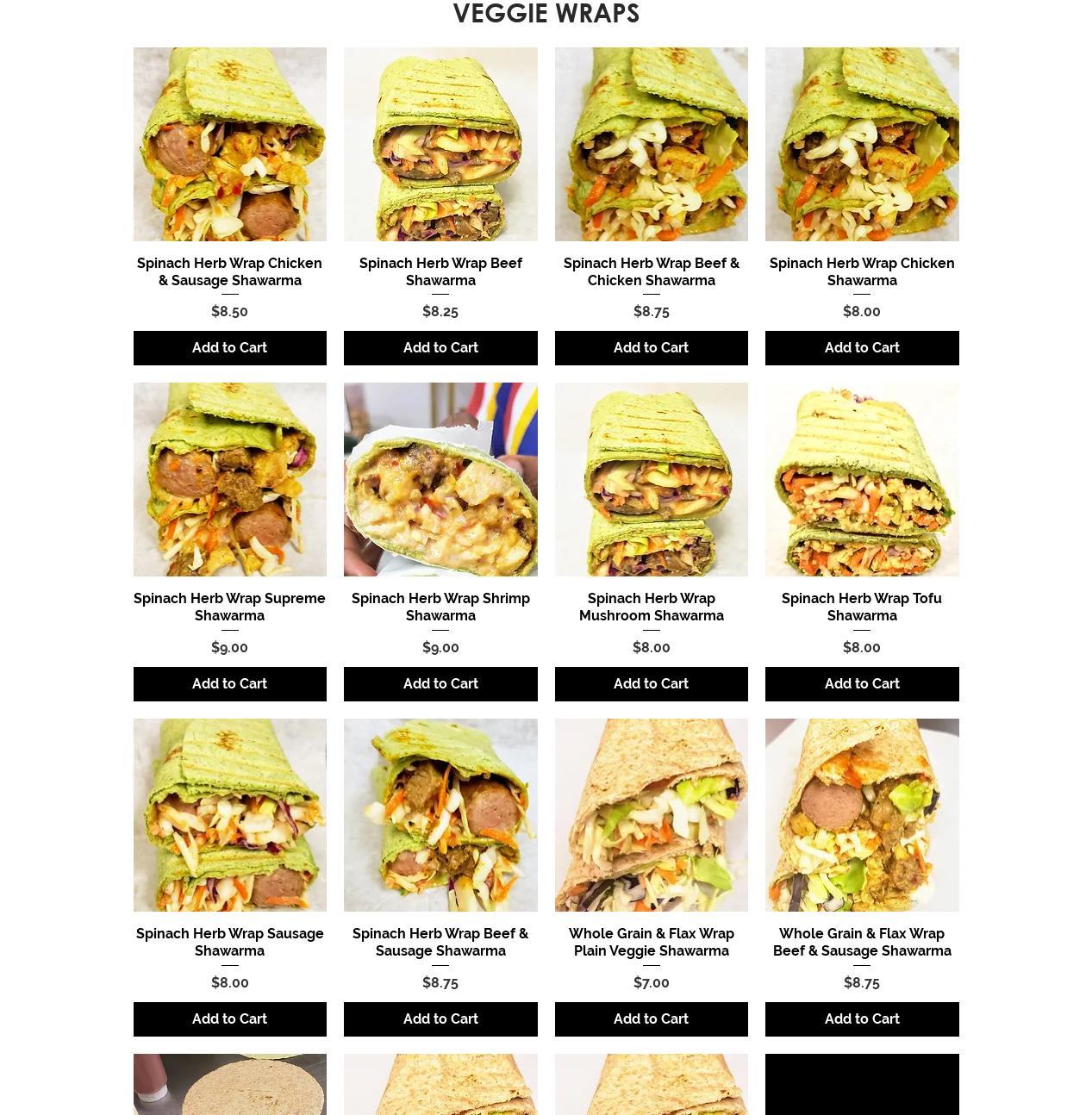This screenshot has height=1115, width=1092.
Task: Add Spinach Herb Wrap Sausage Shawarma to cart
Action: [229, 1019]
